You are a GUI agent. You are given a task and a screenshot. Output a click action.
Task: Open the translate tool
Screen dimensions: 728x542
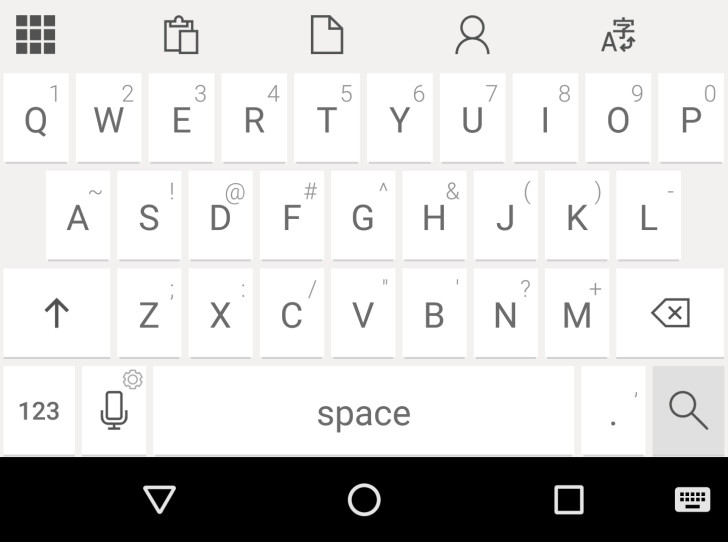coord(618,35)
